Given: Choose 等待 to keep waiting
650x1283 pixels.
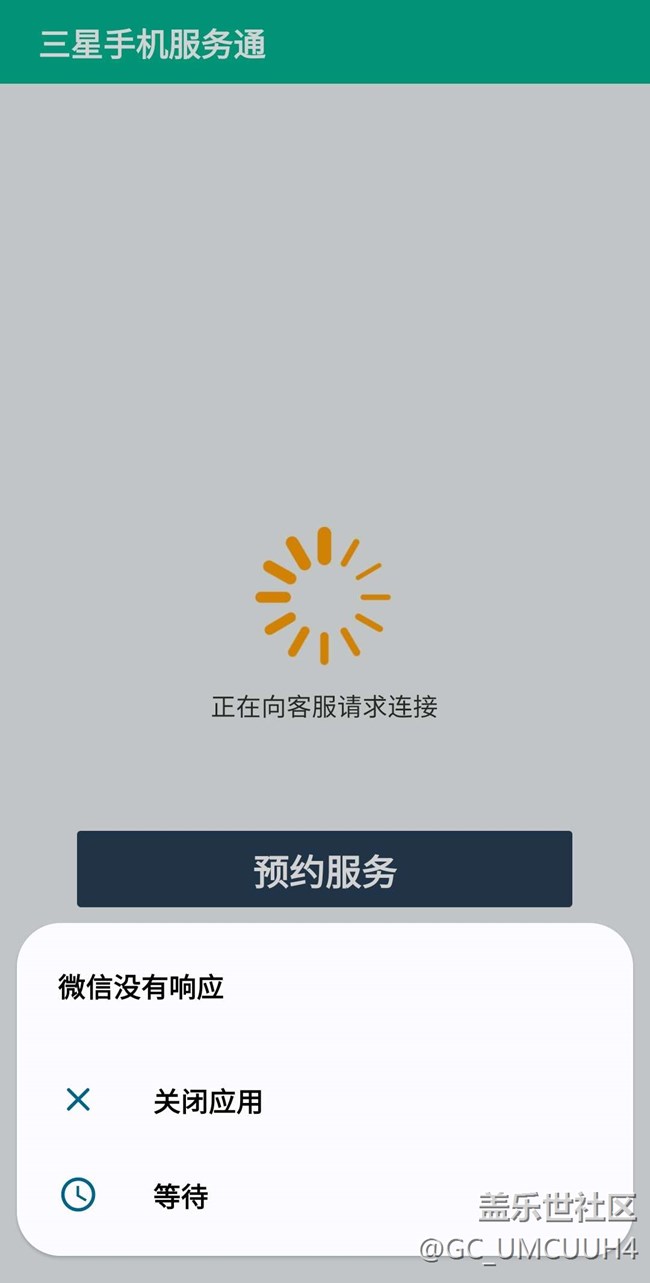Looking at the screenshot, I should coord(324,1195).
